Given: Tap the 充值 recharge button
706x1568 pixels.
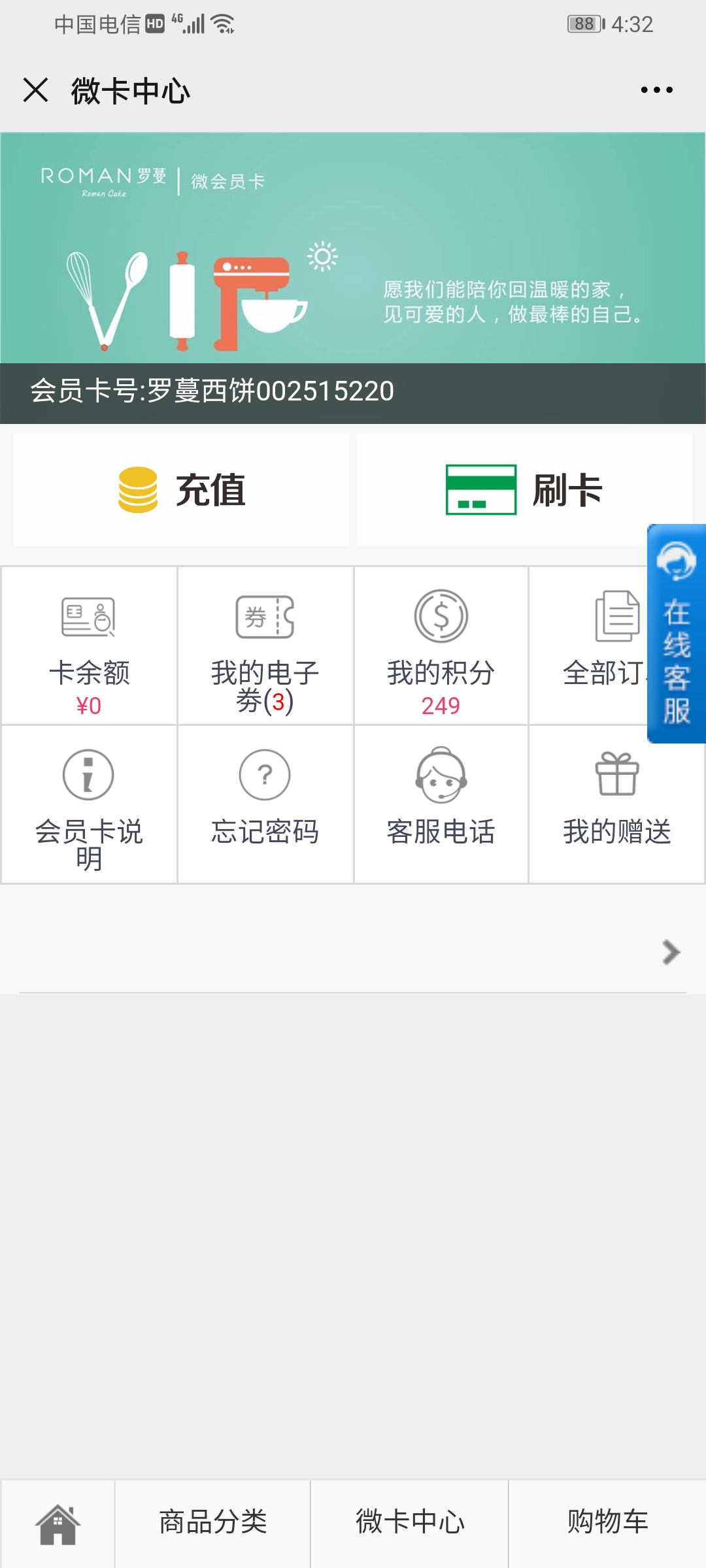Looking at the screenshot, I should [181, 490].
